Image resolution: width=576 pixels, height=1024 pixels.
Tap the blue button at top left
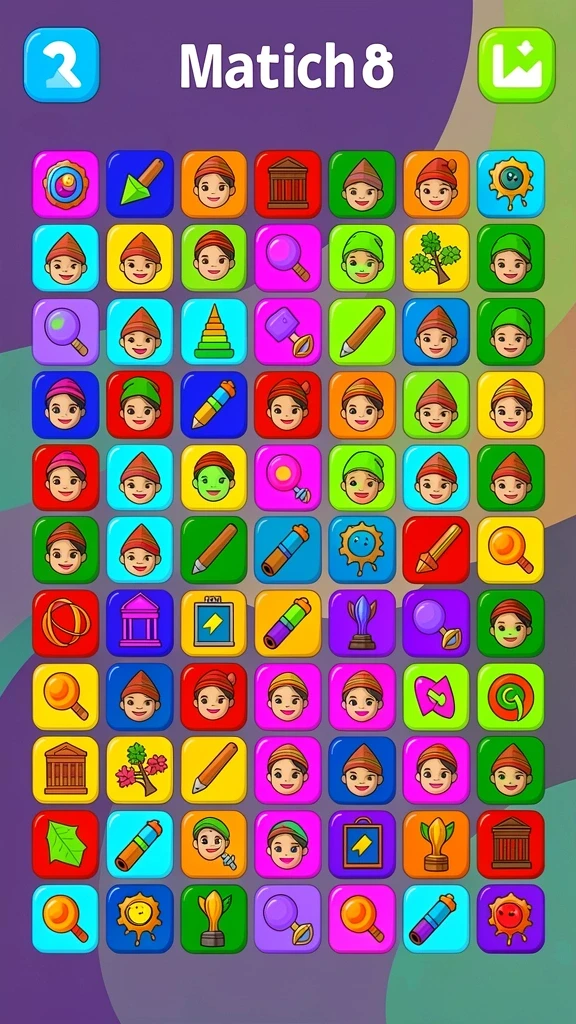(x=61, y=65)
